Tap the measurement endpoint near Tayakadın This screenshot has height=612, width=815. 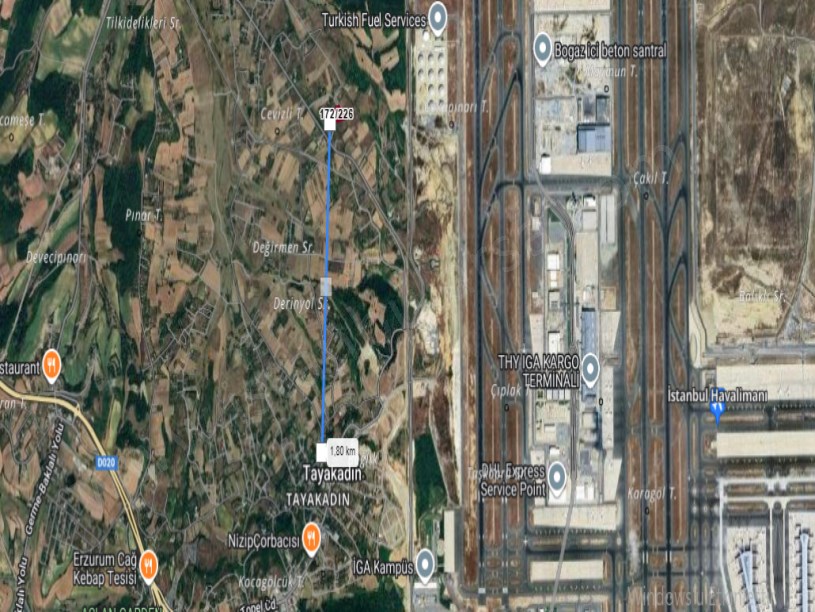322,450
